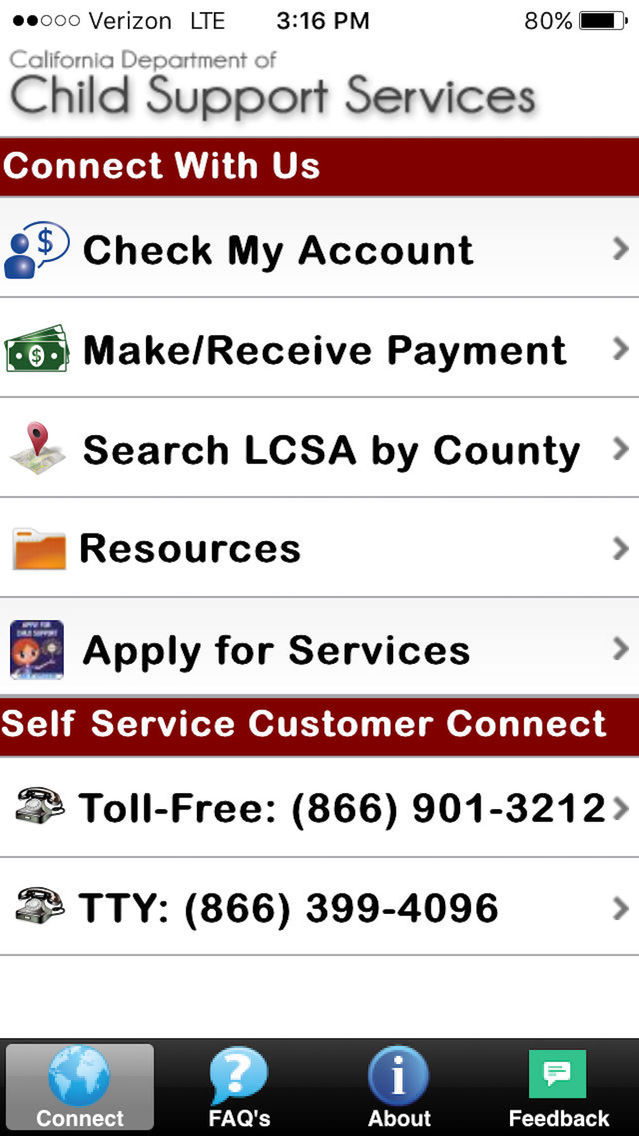This screenshot has height=1136, width=639.
Task: Switch to the Connect tab
Action: tap(80, 1087)
